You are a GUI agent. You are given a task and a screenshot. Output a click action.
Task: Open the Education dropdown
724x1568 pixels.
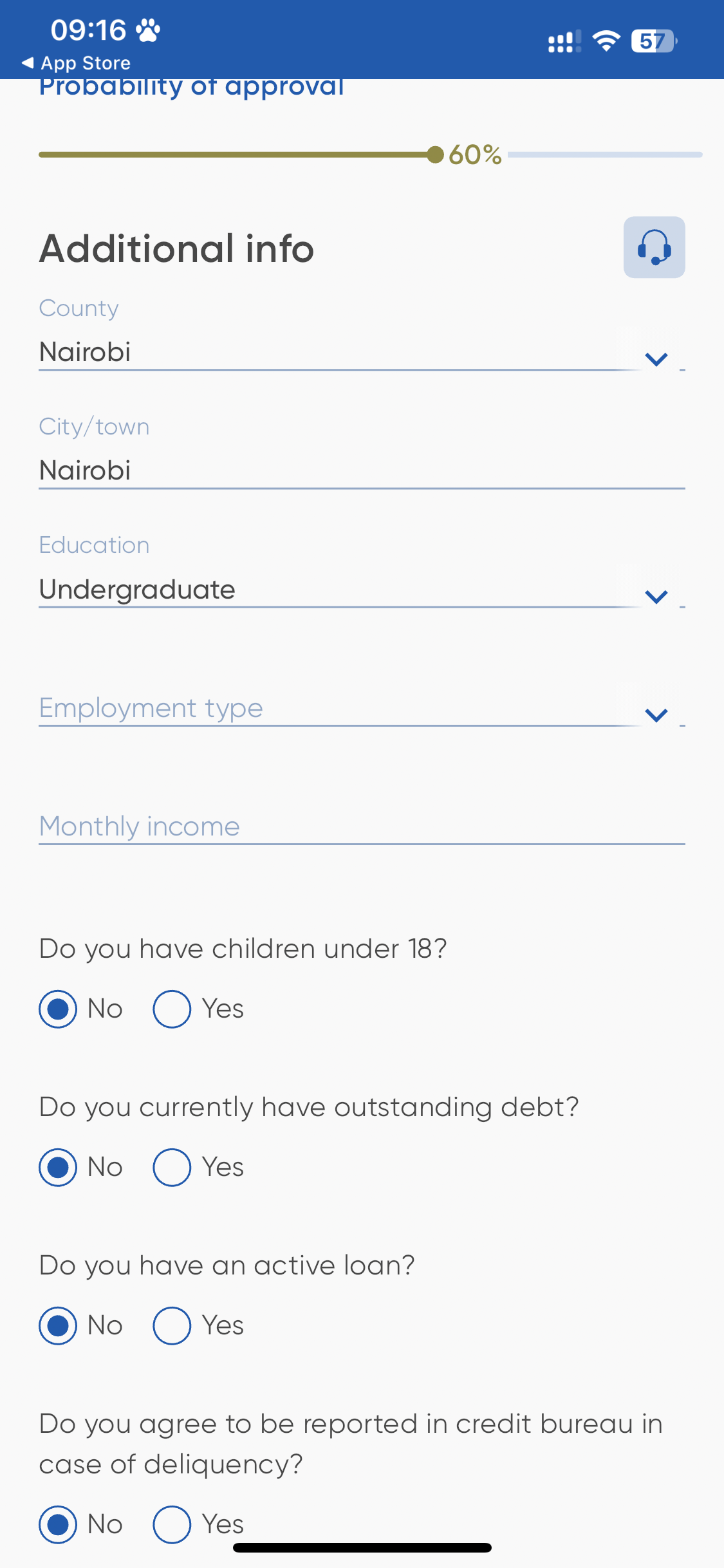pos(656,595)
